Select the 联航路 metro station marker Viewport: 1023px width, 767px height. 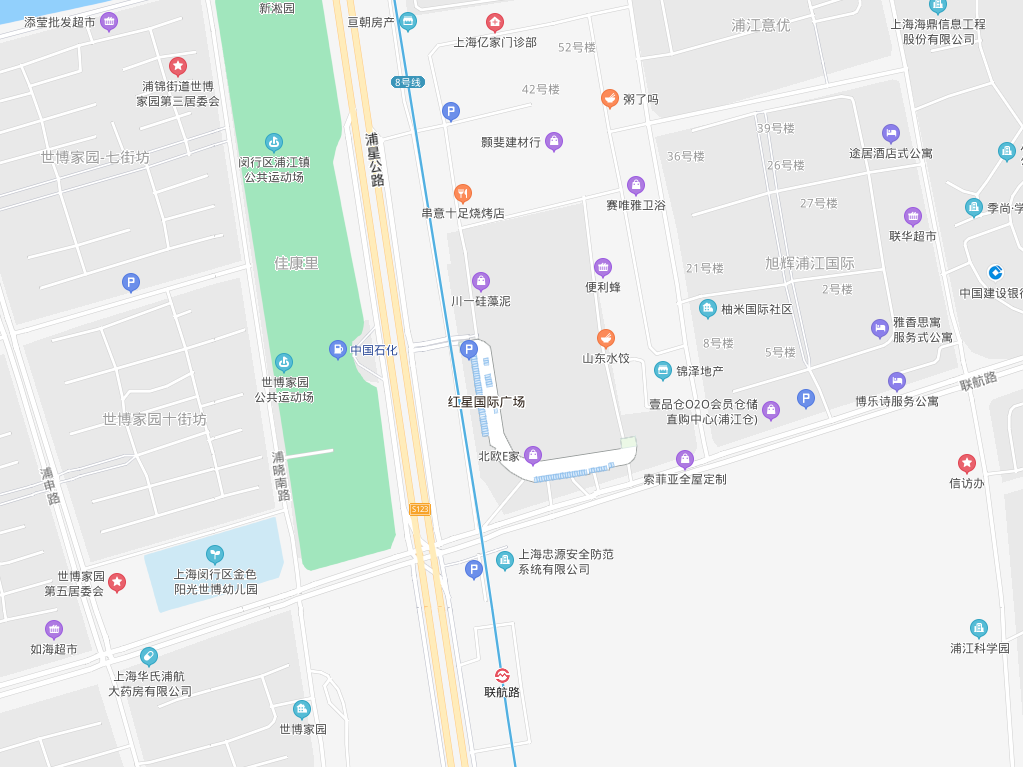[x=502, y=675]
